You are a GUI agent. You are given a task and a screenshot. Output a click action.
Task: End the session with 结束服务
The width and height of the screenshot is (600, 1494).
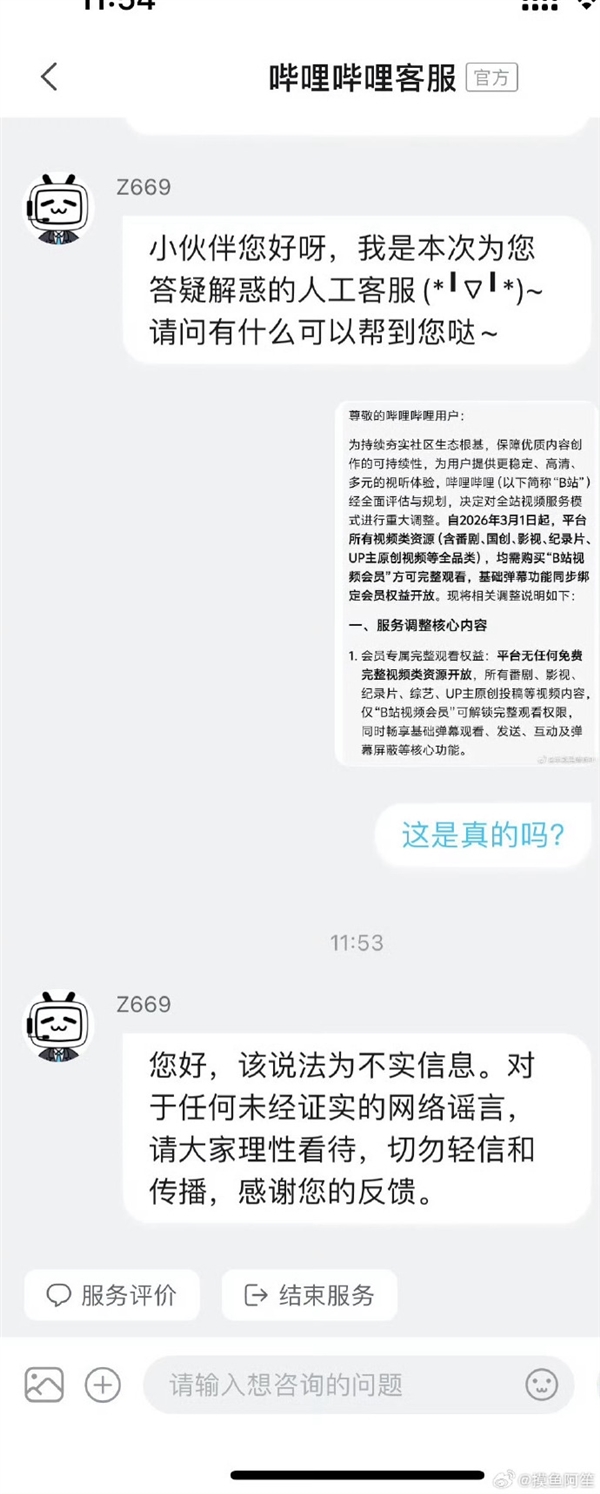pyautogui.click(x=309, y=1296)
